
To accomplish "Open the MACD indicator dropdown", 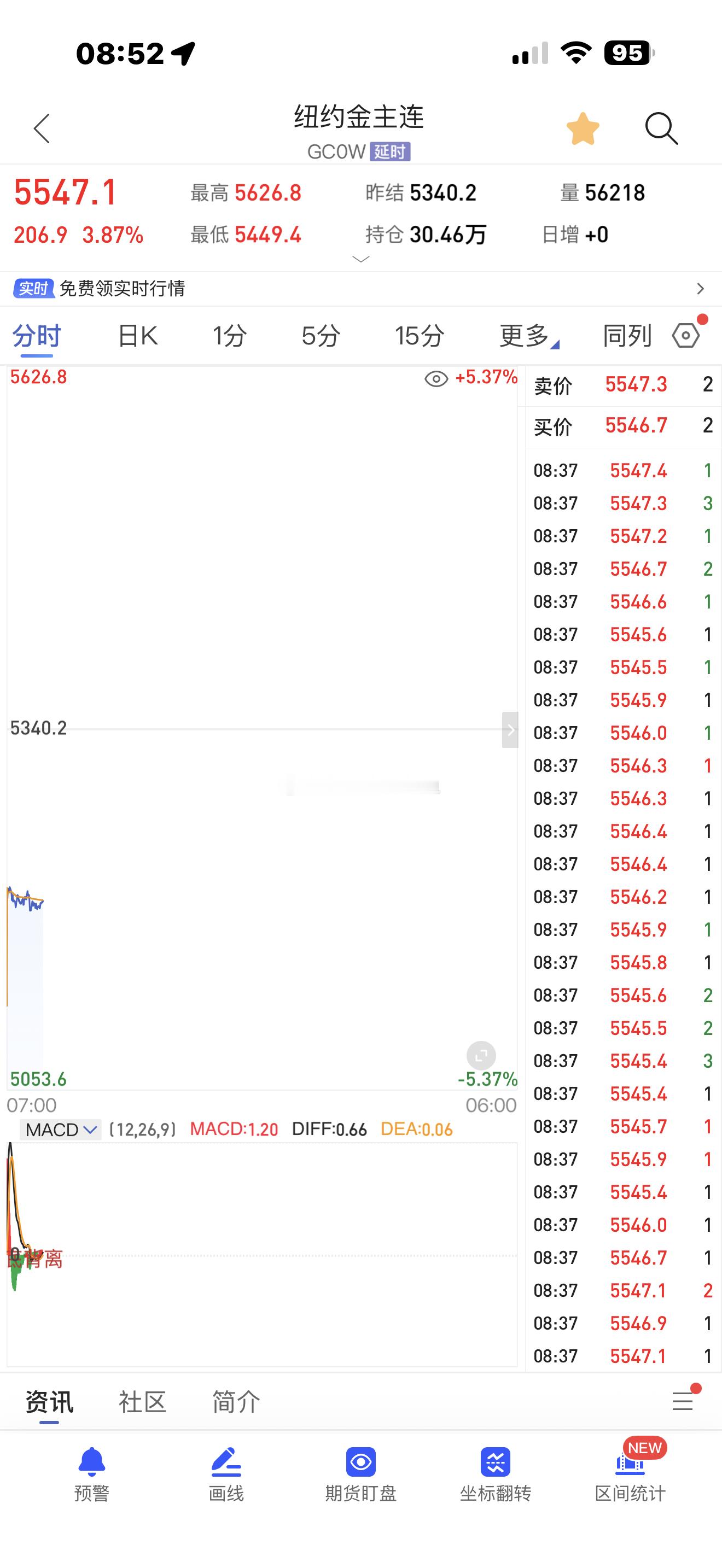I will [60, 1130].
